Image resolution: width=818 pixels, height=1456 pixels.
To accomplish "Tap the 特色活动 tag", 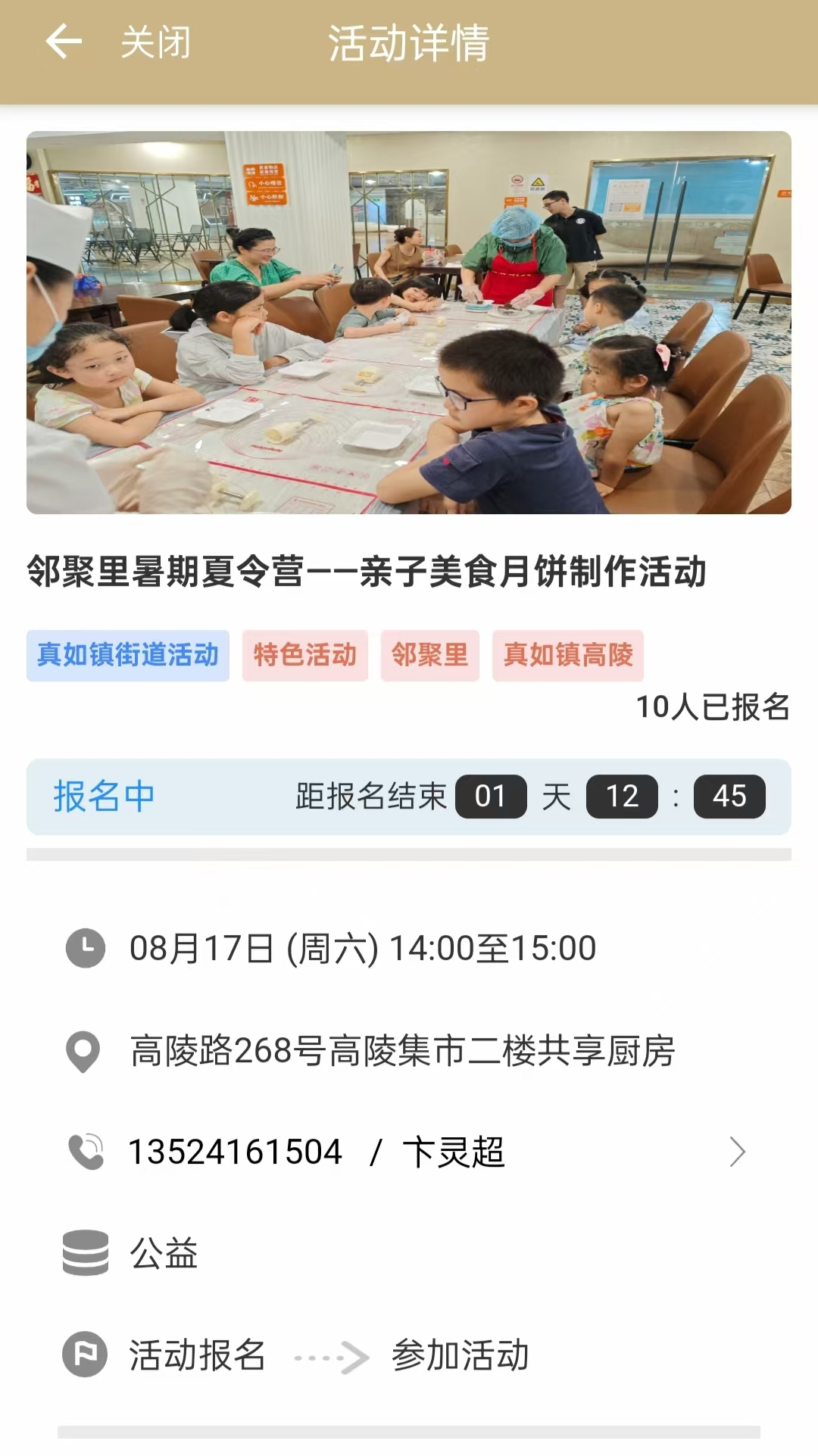I will 304,655.
